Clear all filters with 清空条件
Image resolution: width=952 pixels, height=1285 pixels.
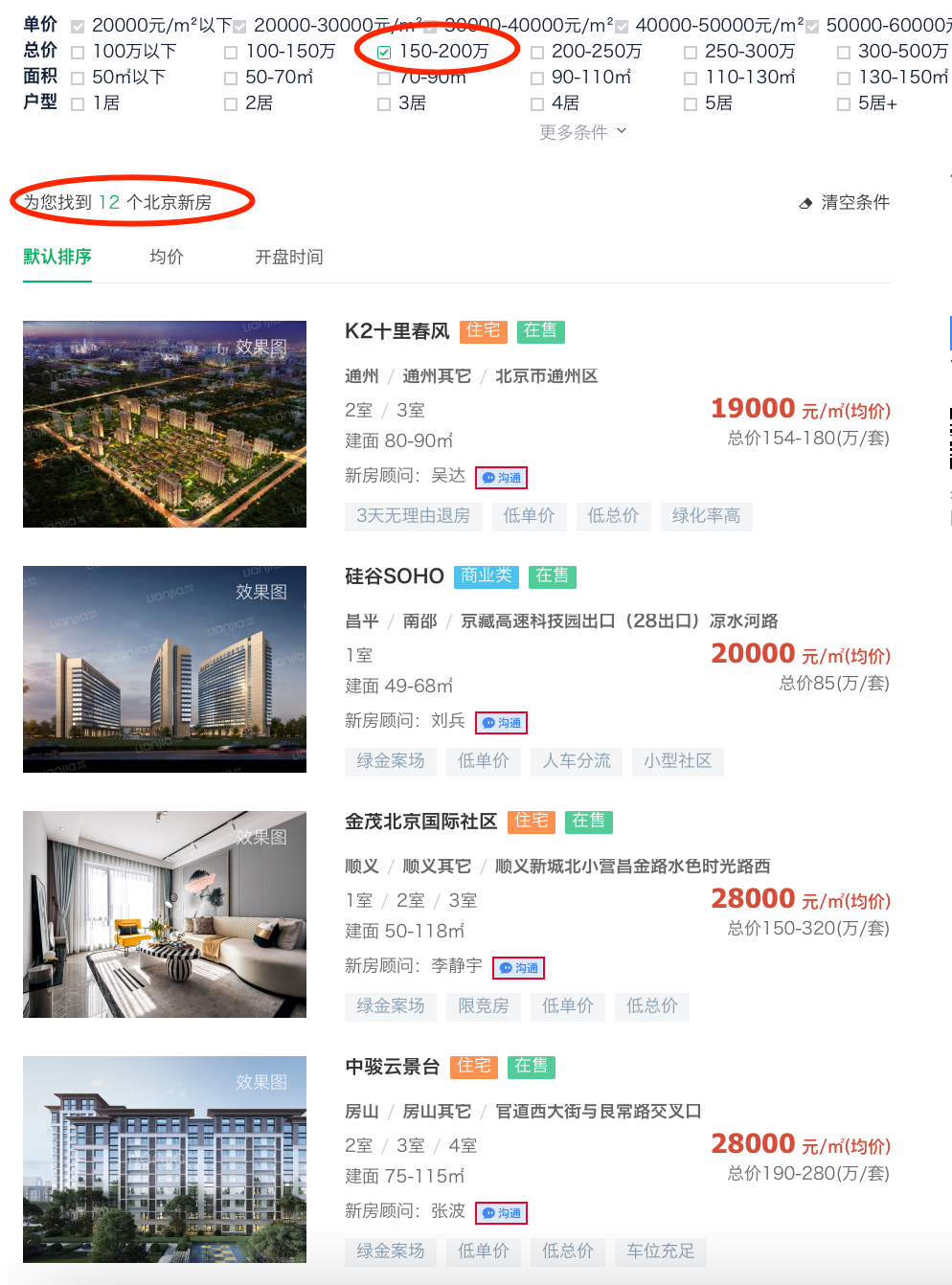coord(846,203)
